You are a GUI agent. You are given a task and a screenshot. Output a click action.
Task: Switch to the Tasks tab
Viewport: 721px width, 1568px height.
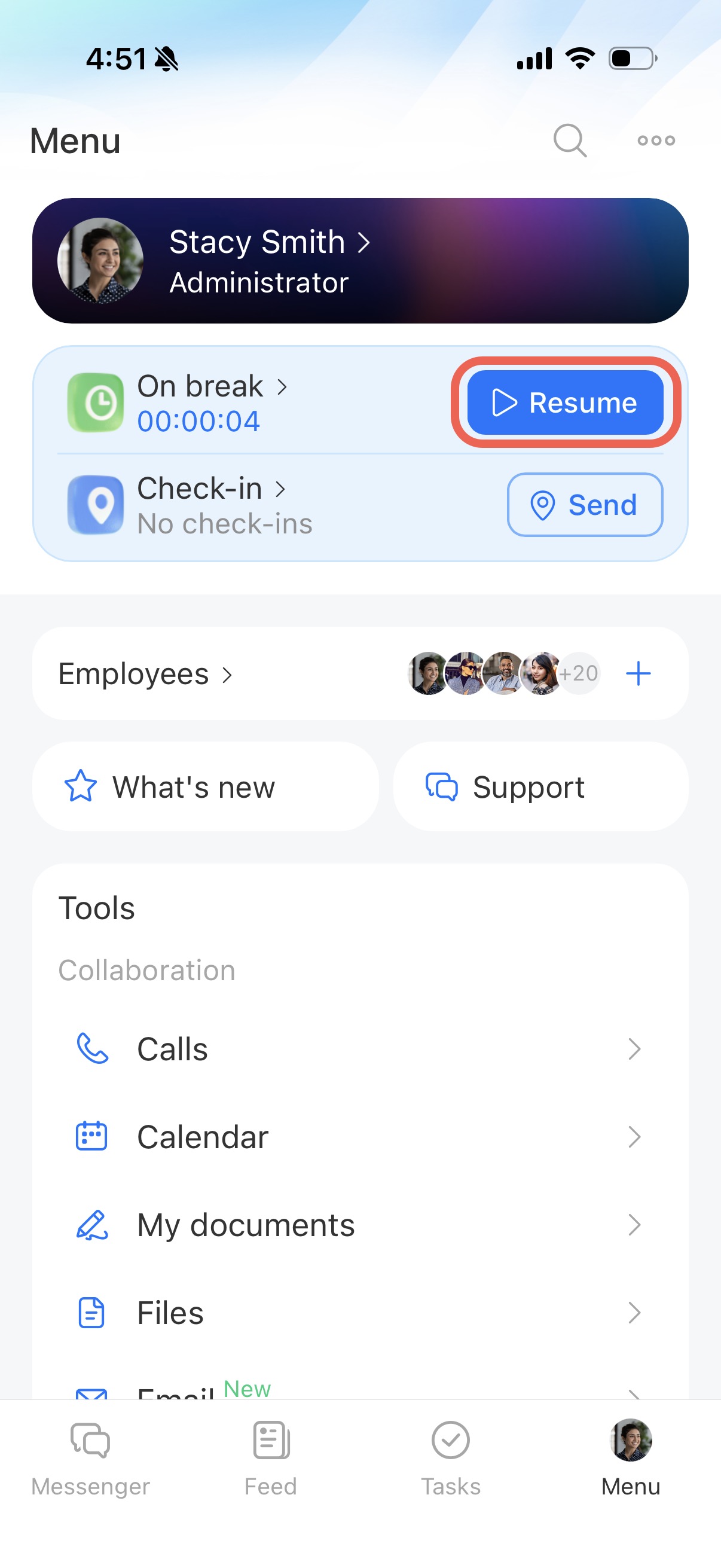coord(450,1458)
